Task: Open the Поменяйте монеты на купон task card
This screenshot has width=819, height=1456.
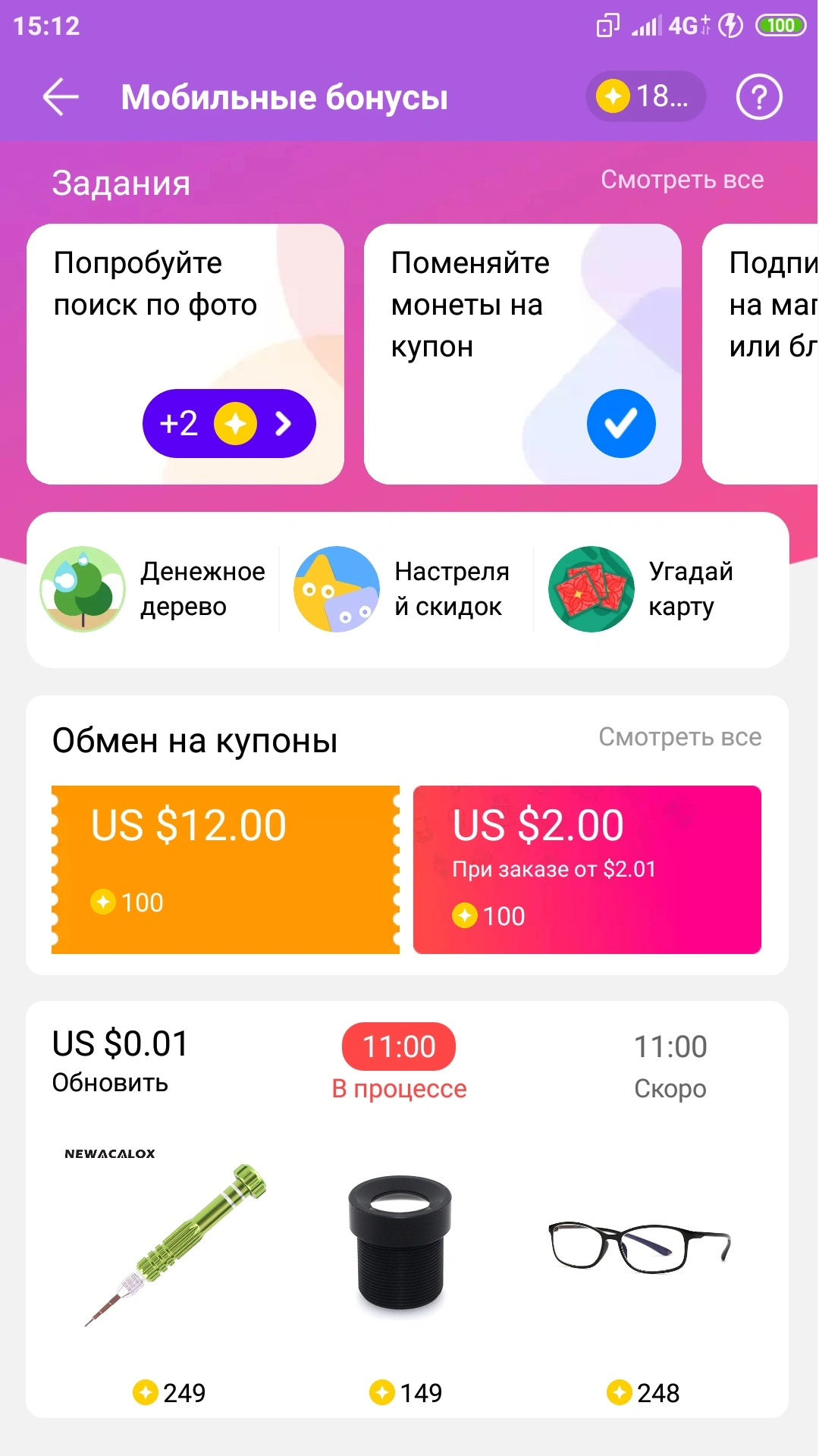Action: 522,354
